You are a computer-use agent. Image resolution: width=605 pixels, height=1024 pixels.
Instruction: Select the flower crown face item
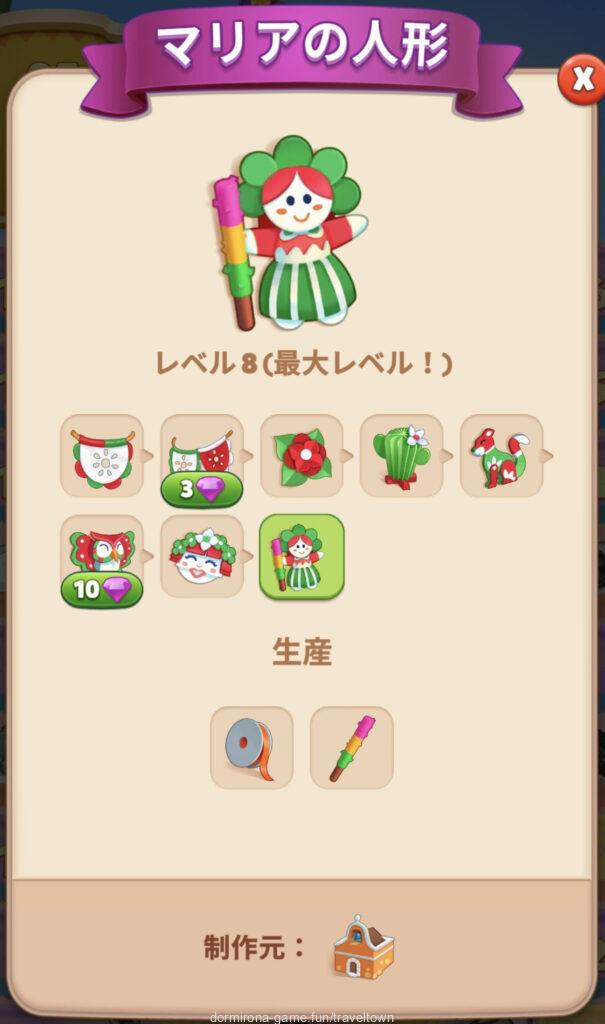201,557
